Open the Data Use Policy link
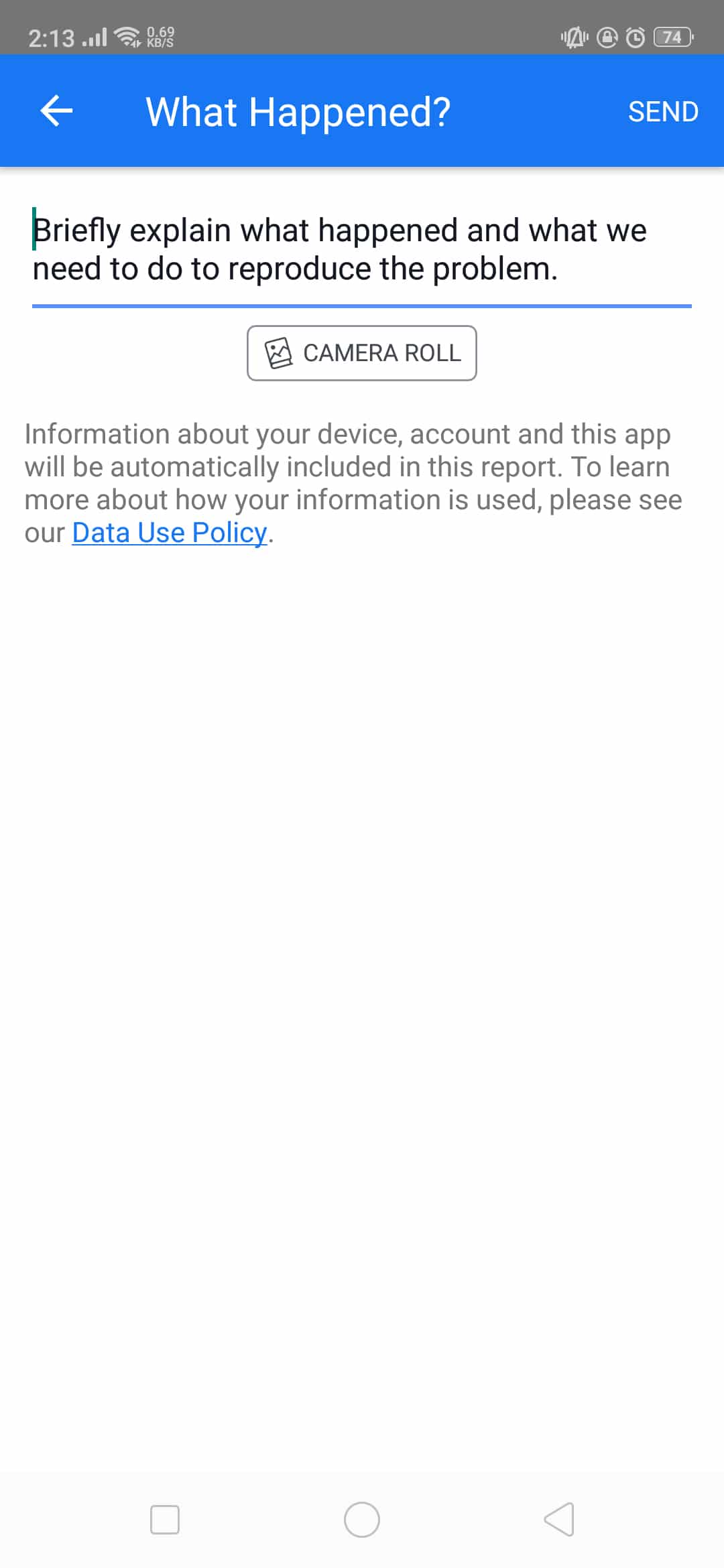The image size is (724, 1568). 169,533
